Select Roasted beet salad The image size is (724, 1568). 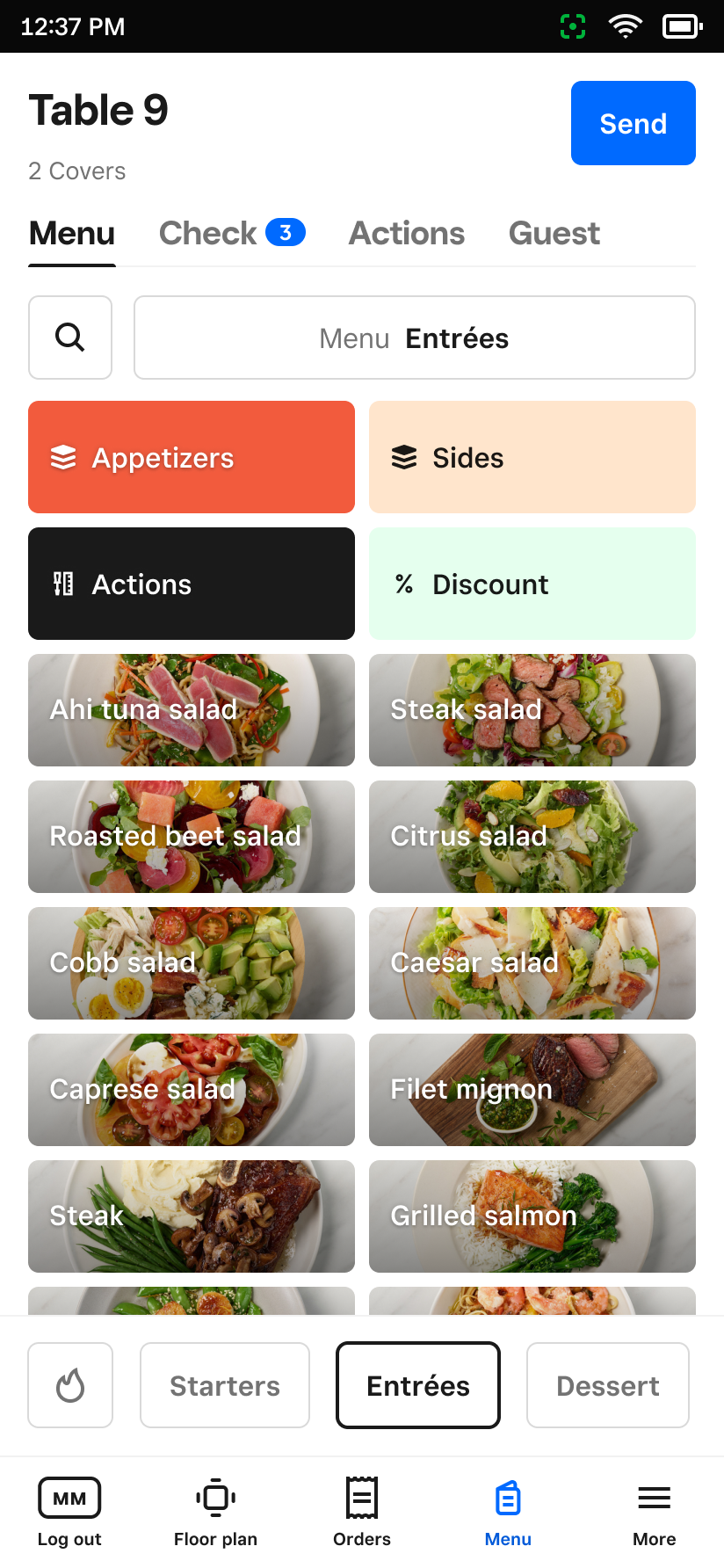click(192, 837)
